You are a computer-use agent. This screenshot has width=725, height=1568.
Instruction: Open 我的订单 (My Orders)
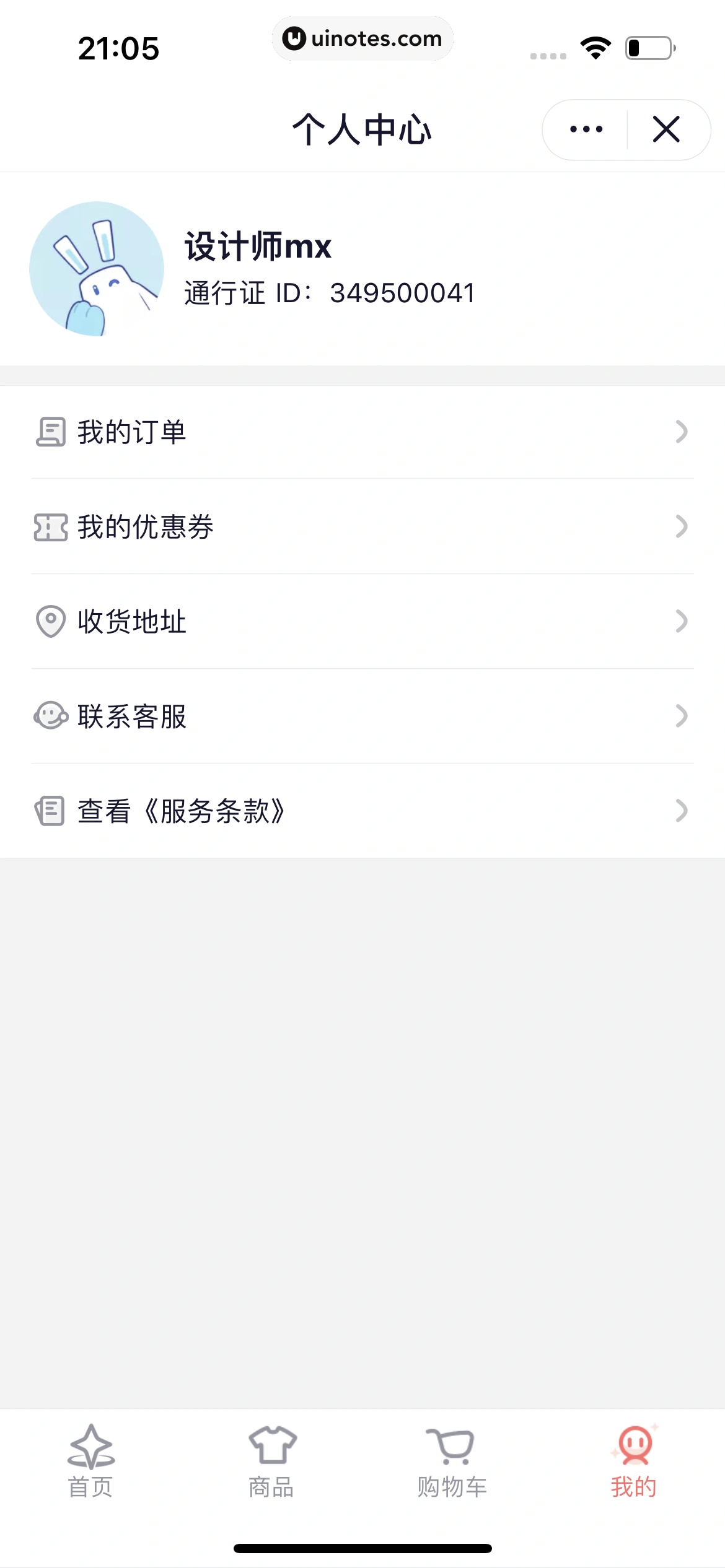click(x=362, y=432)
